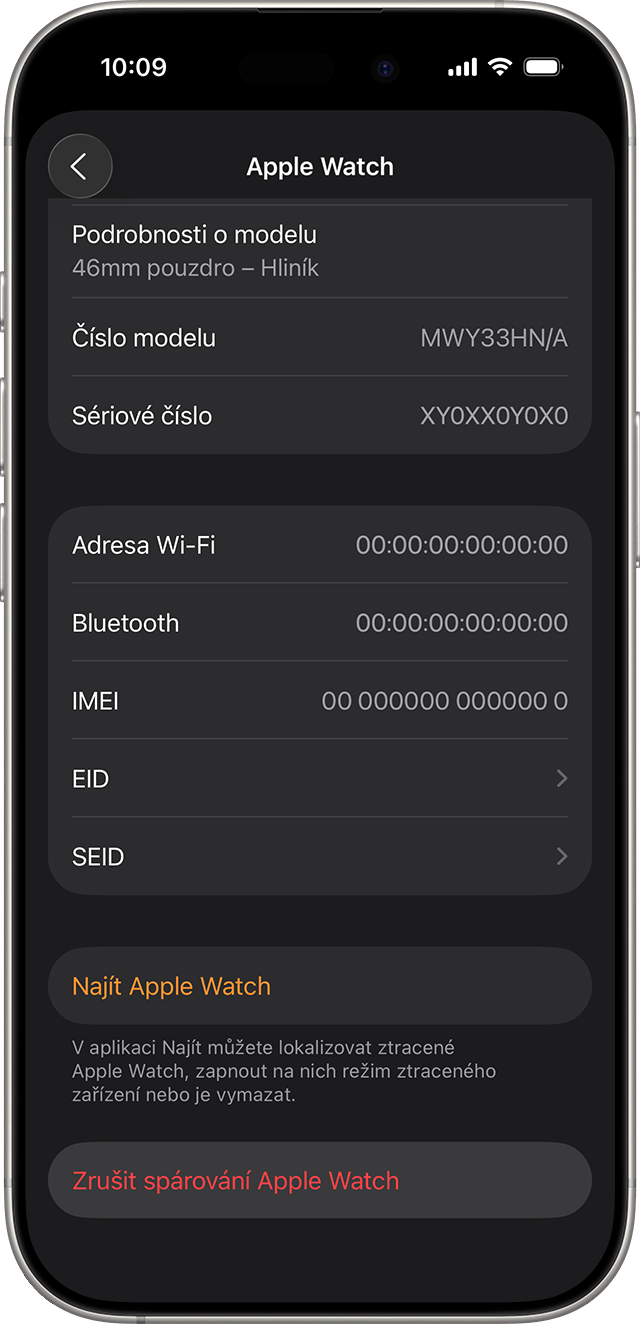Open the EID row
The width and height of the screenshot is (640, 1324).
320,778
